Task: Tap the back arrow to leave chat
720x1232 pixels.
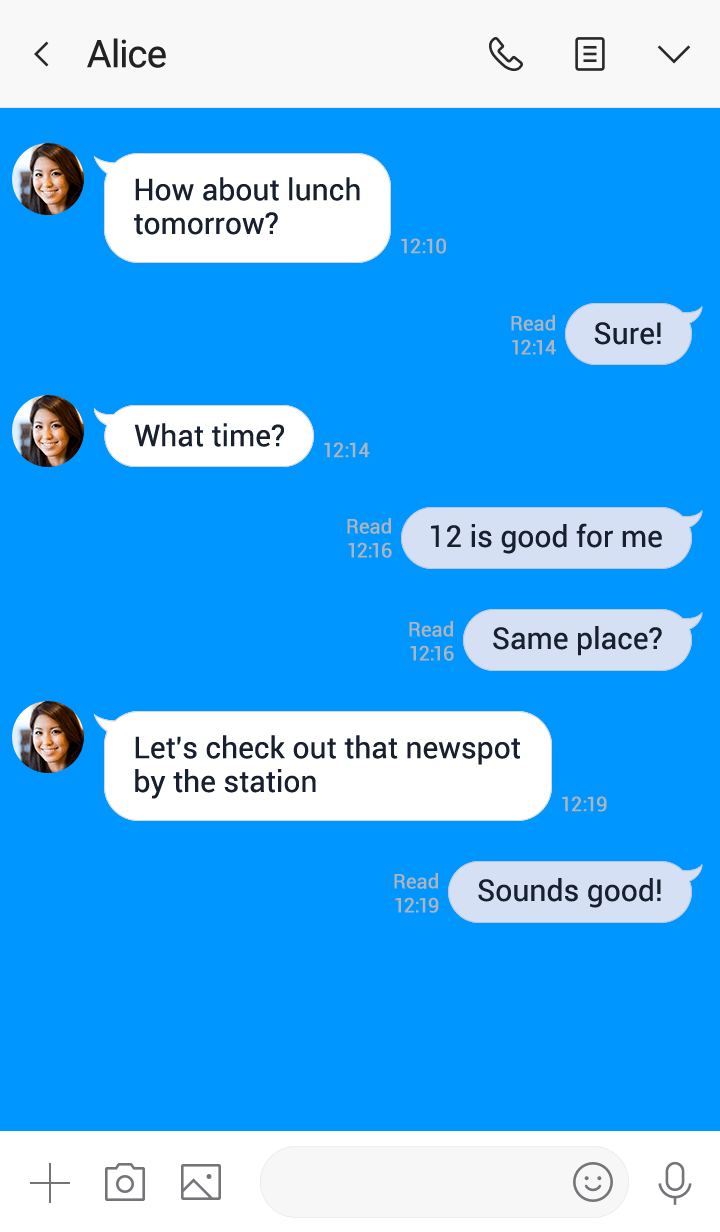Action: click(x=41, y=54)
